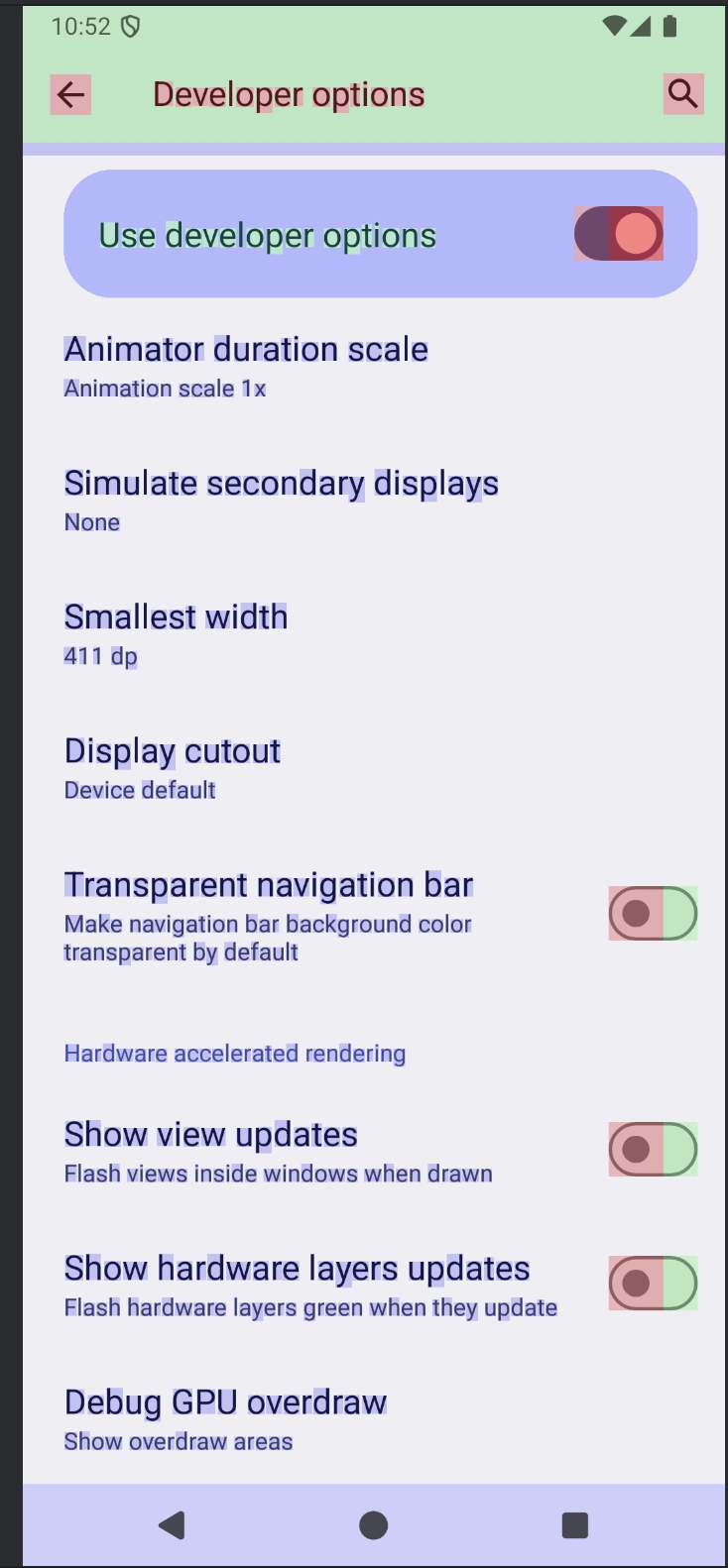The height and width of the screenshot is (1568, 728).
Task: Open Animator duration scale setting
Action: point(375,368)
